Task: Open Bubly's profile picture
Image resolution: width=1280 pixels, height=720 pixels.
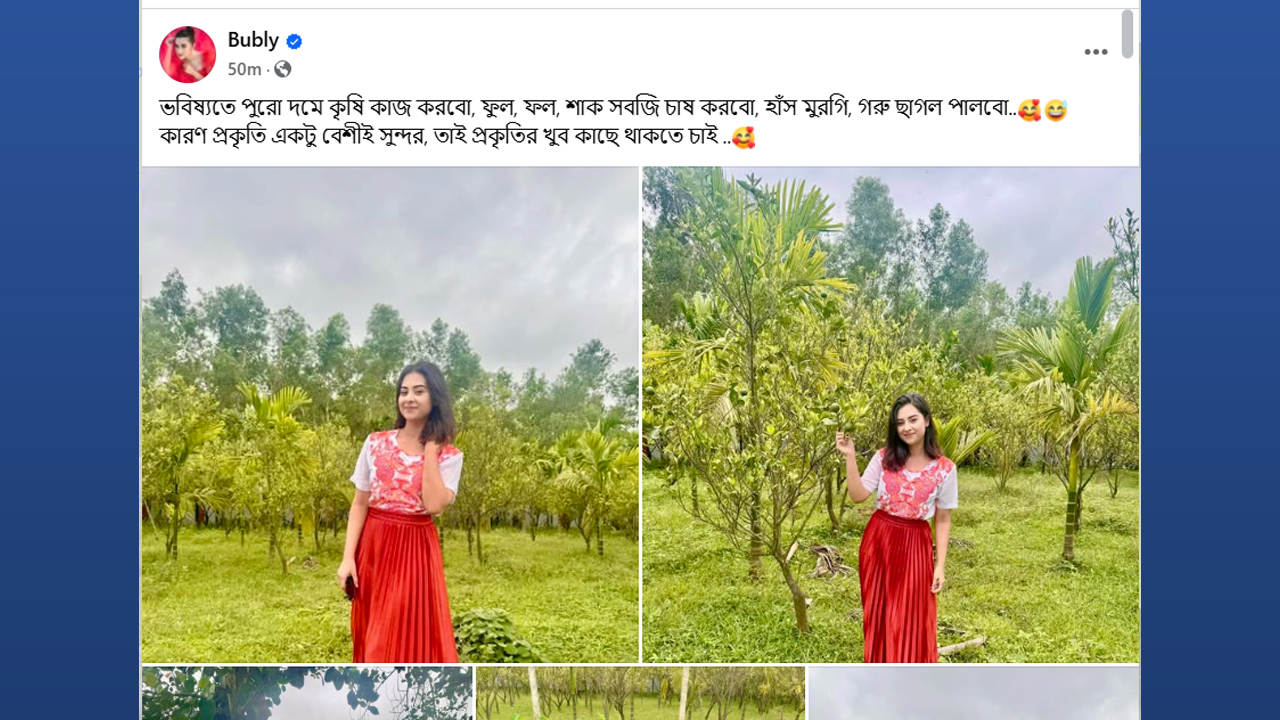Action: [x=187, y=54]
